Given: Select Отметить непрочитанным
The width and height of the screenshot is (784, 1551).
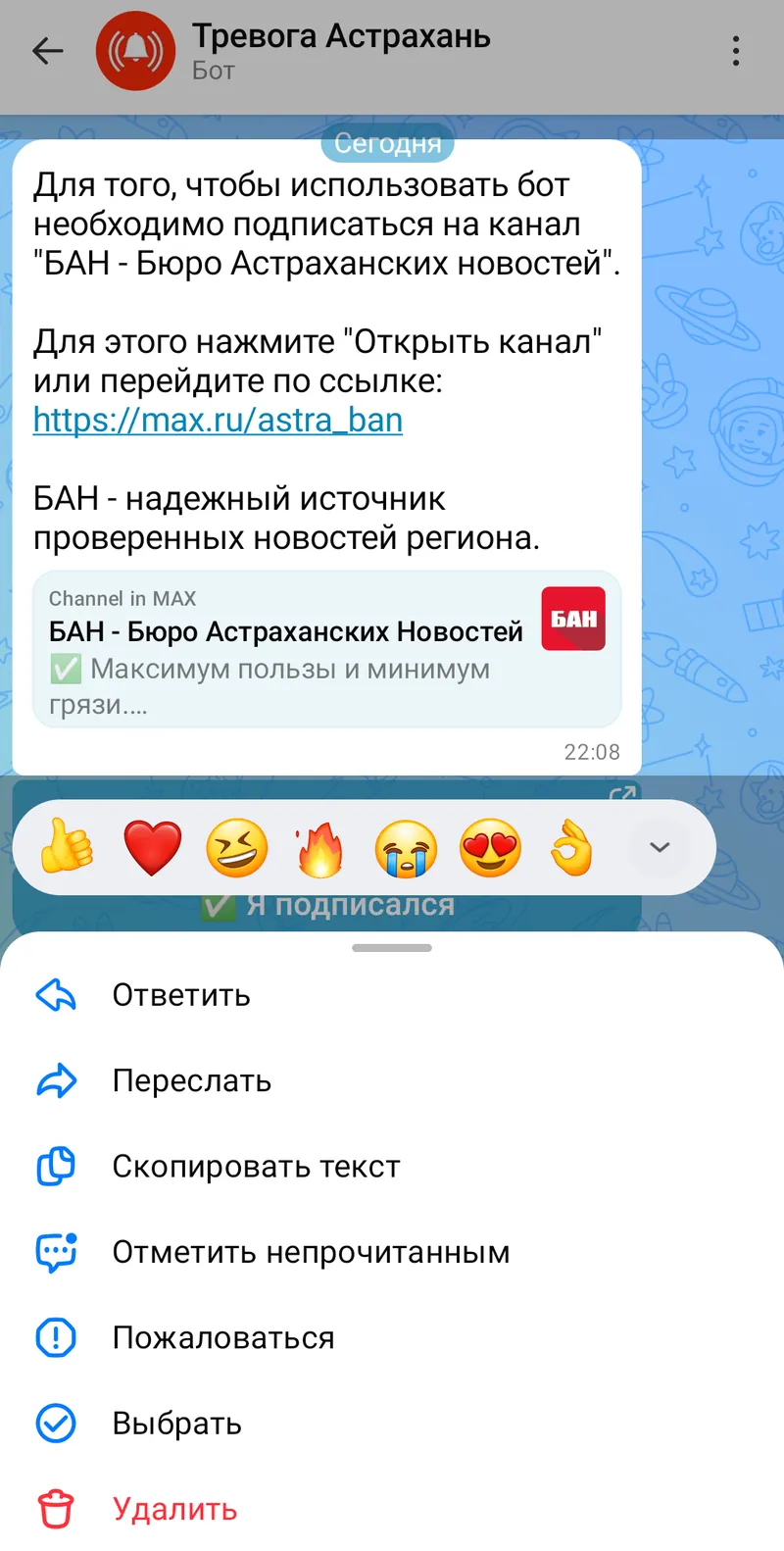Looking at the screenshot, I should pyautogui.click(x=392, y=1252).
